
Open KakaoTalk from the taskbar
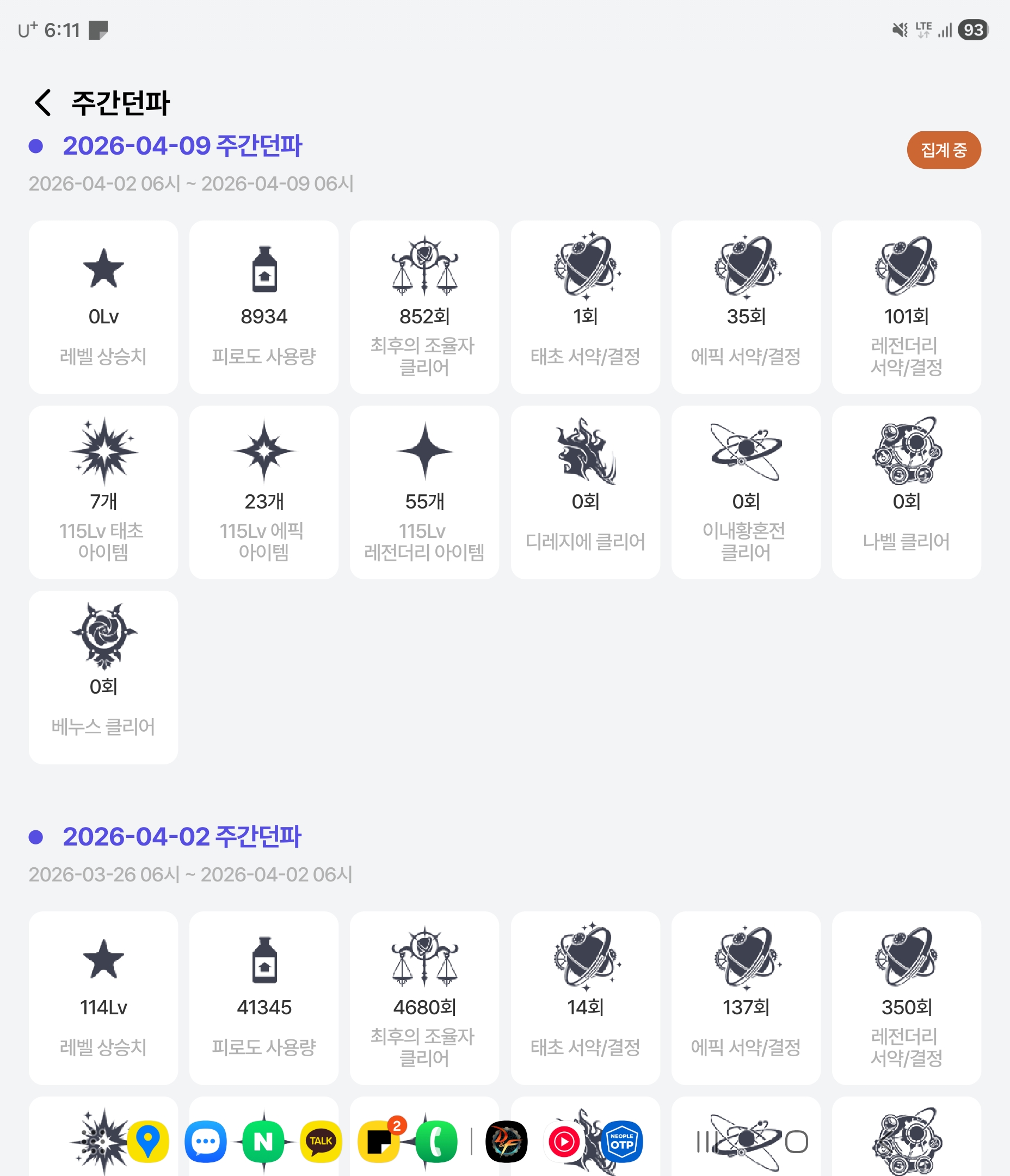321,1141
